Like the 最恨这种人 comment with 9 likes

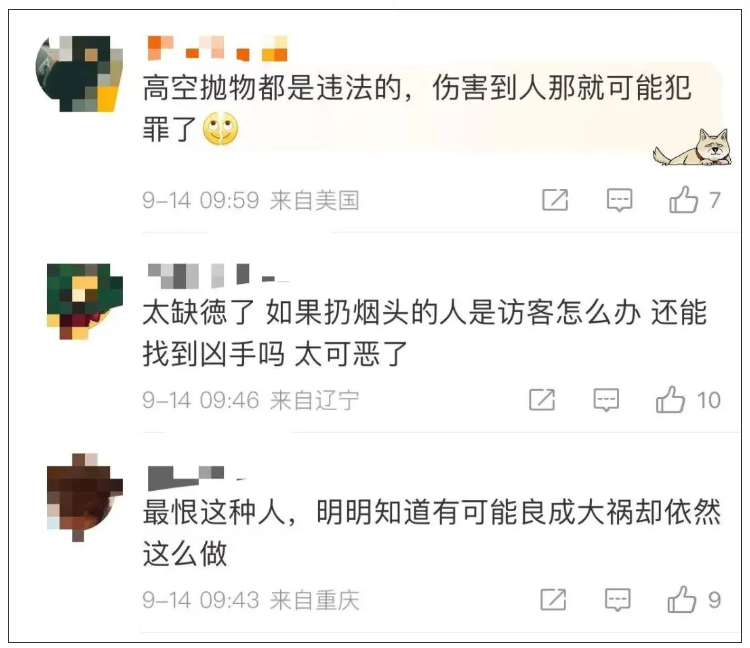(x=682, y=600)
